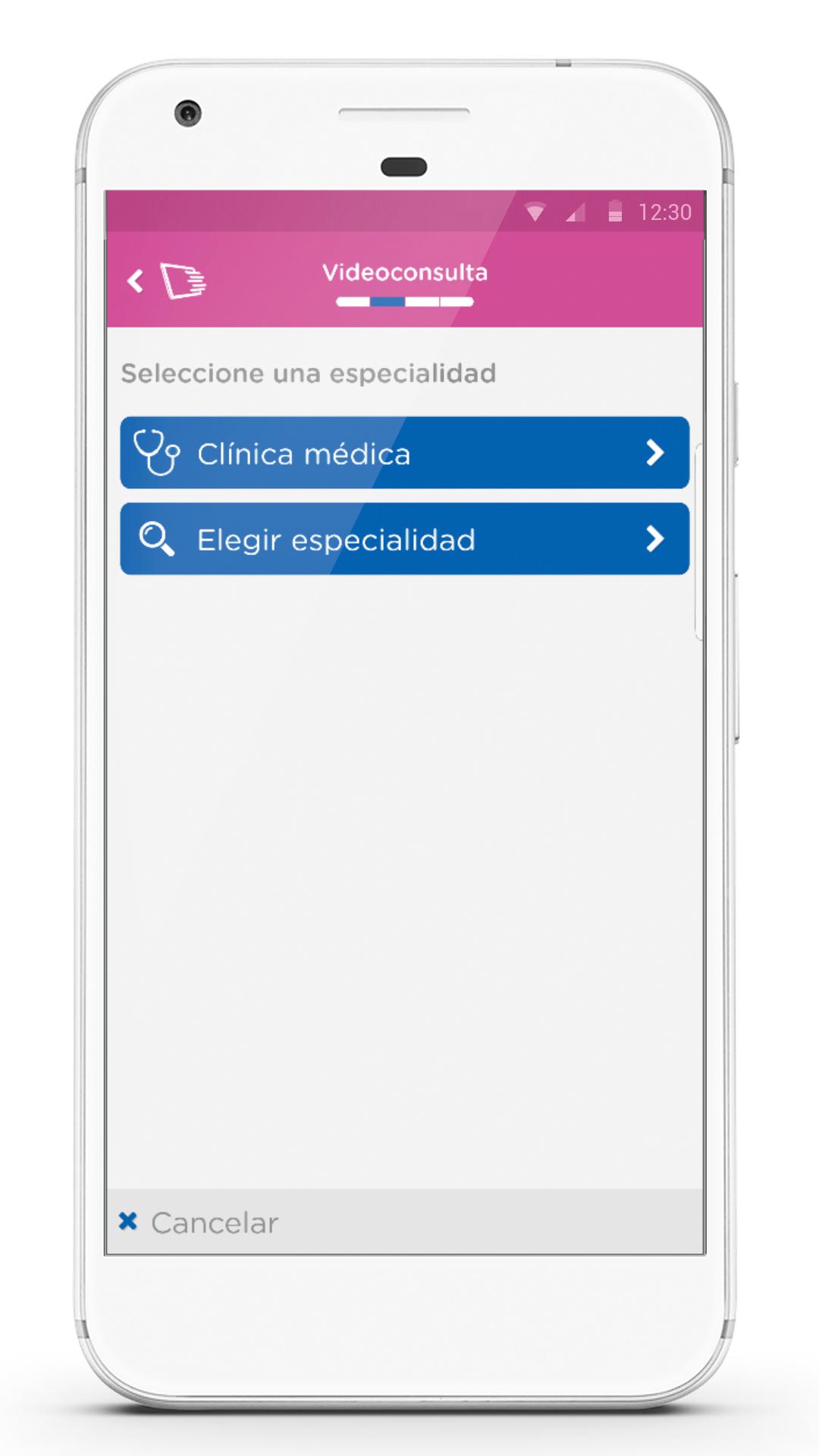Screen dimensions: 819x1456
Task: Cancel the videoconsulta request
Action: [199, 1222]
